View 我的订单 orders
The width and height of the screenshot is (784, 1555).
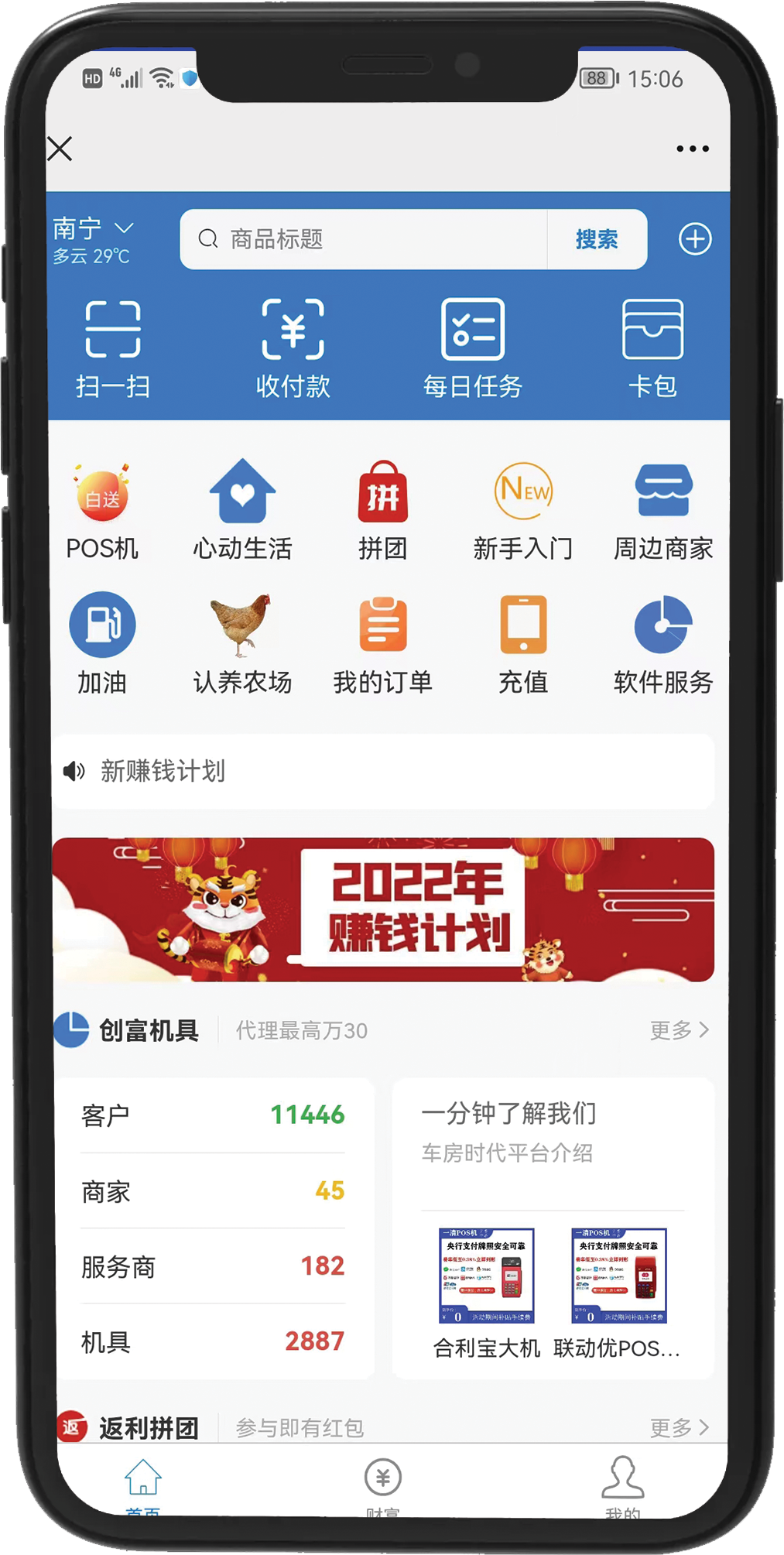click(382, 644)
